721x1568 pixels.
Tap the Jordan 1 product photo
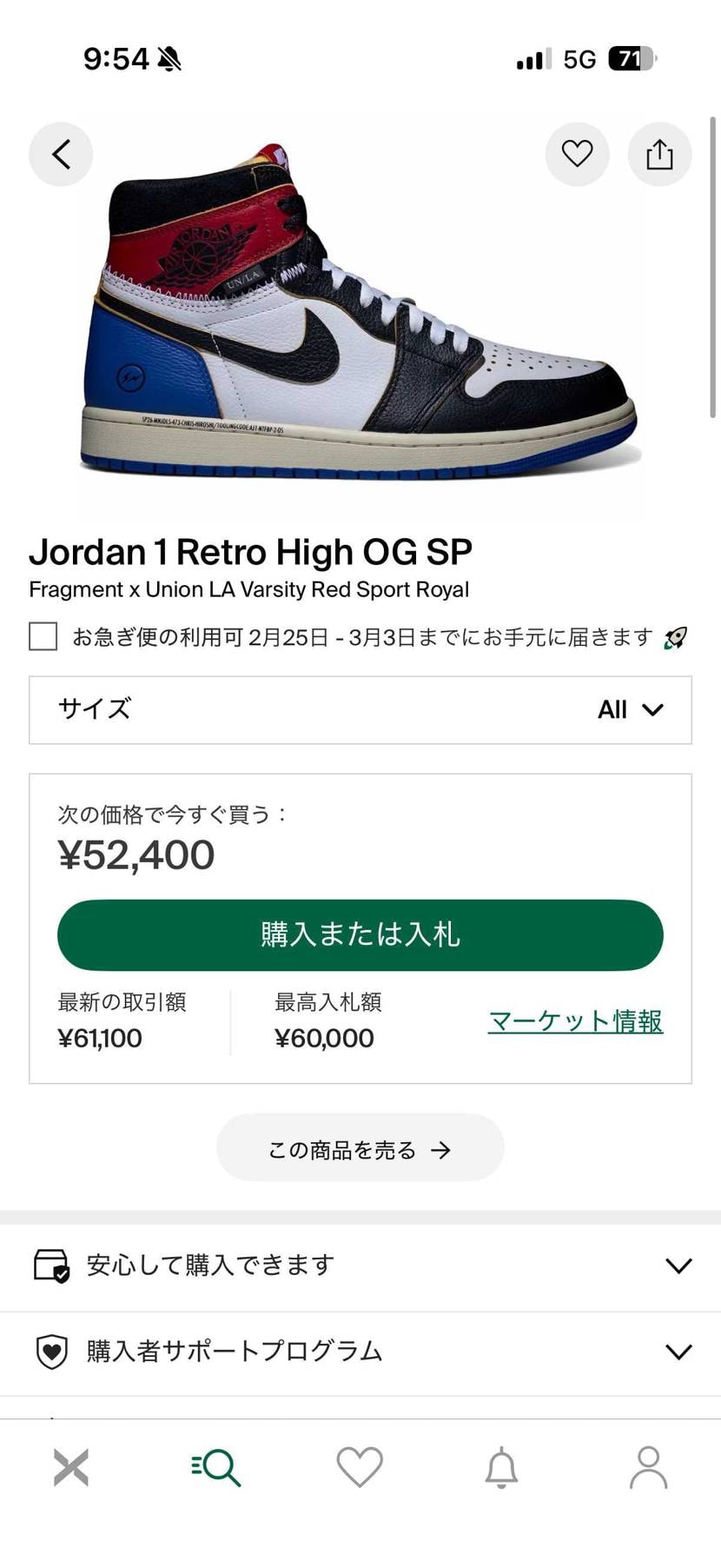[x=360, y=330]
